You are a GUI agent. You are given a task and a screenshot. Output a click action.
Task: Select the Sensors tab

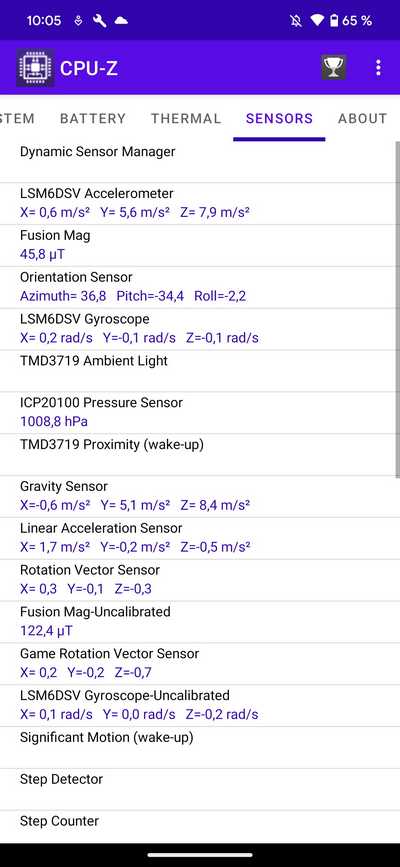pos(279,118)
